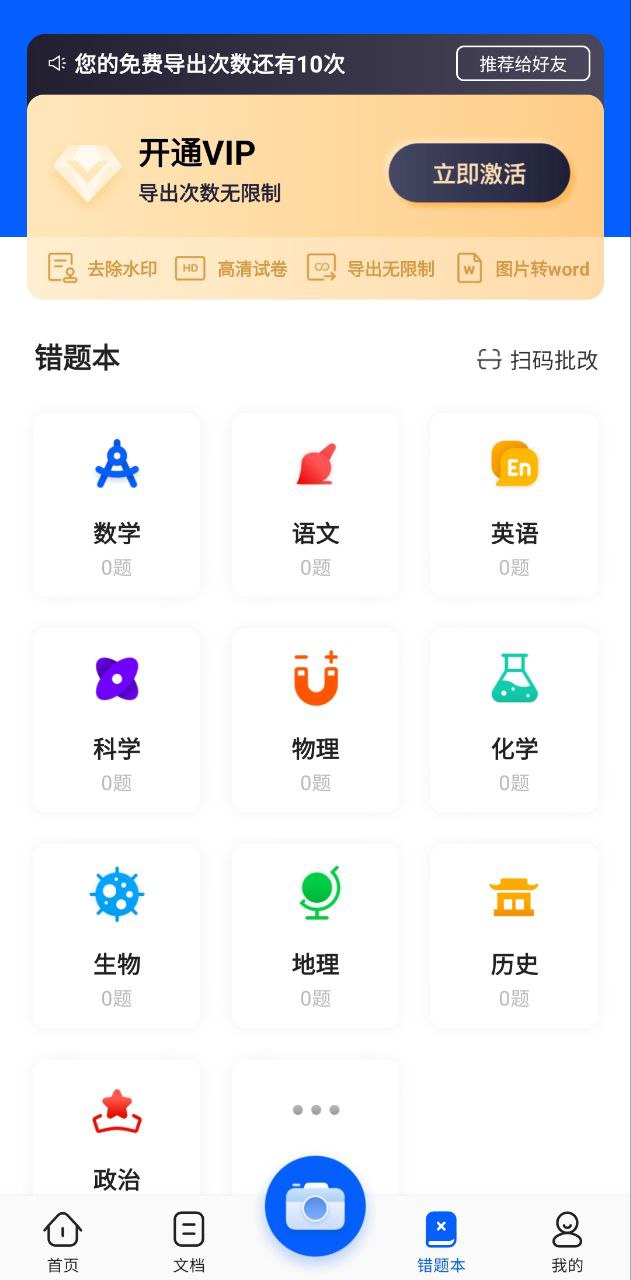Launch the center camera button
The height and width of the screenshot is (1280, 631).
pos(315,1206)
